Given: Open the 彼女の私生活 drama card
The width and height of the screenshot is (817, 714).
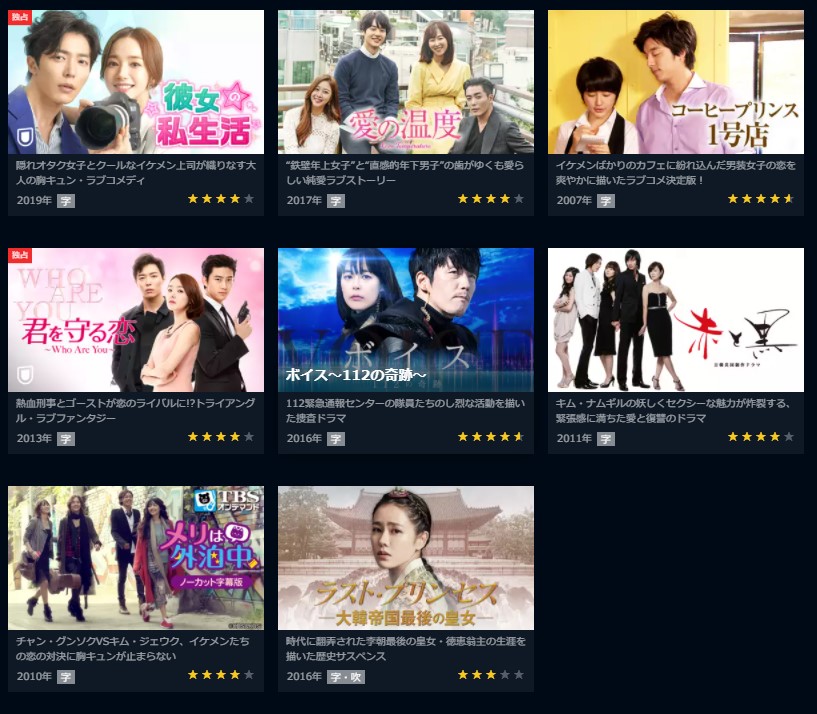Looking at the screenshot, I should click(x=136, y=82).
